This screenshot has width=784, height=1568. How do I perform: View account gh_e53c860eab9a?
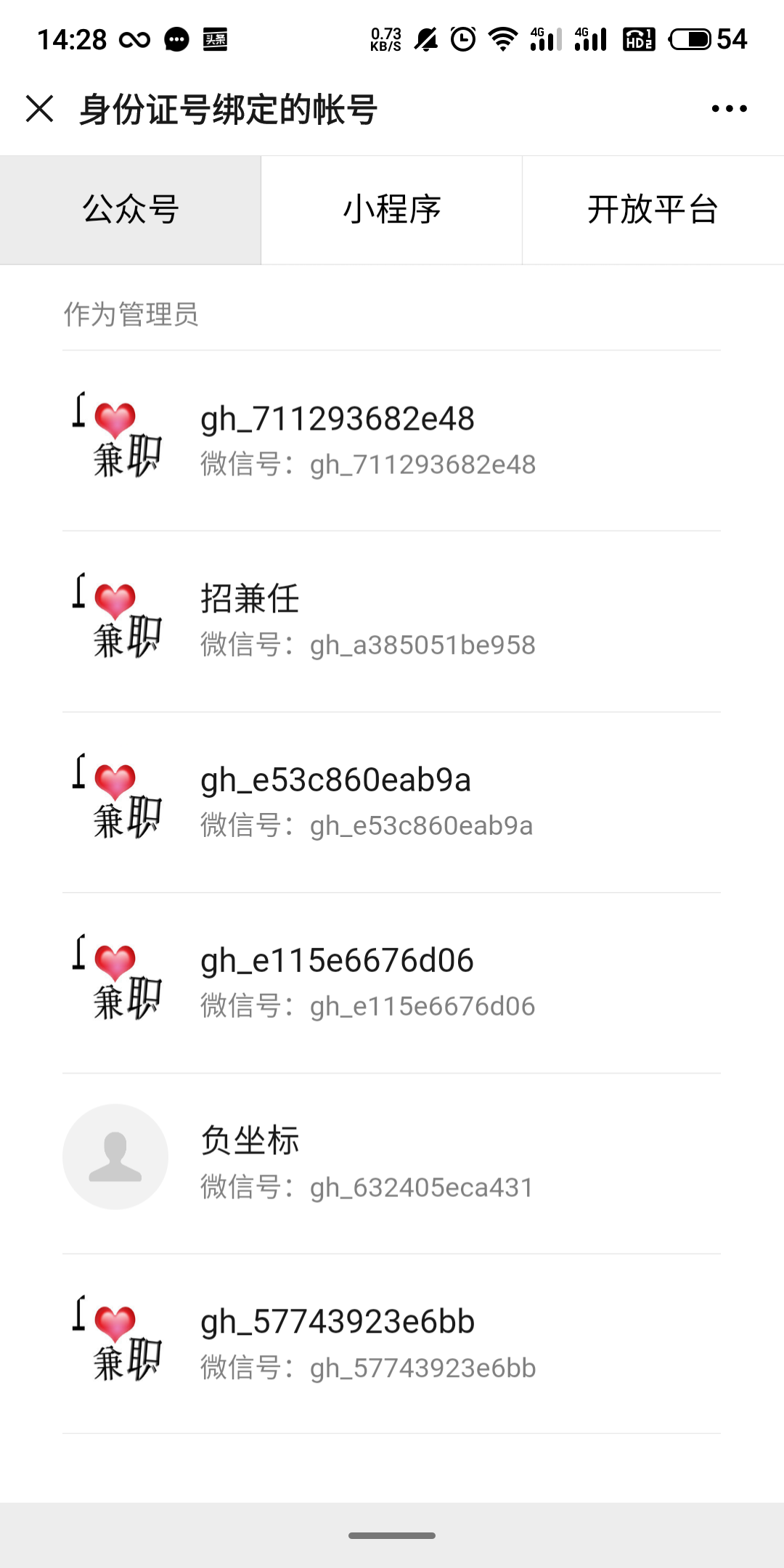pyautogui.click(x=392, y=801)
